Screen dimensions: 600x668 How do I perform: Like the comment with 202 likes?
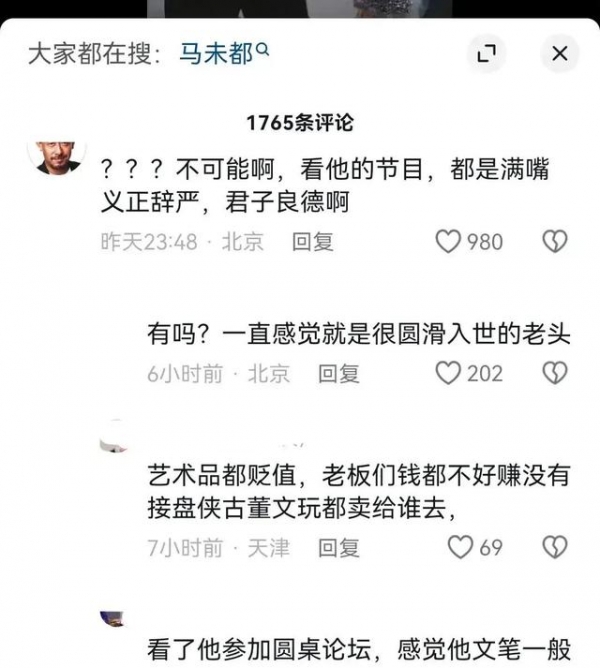[449, 373]
